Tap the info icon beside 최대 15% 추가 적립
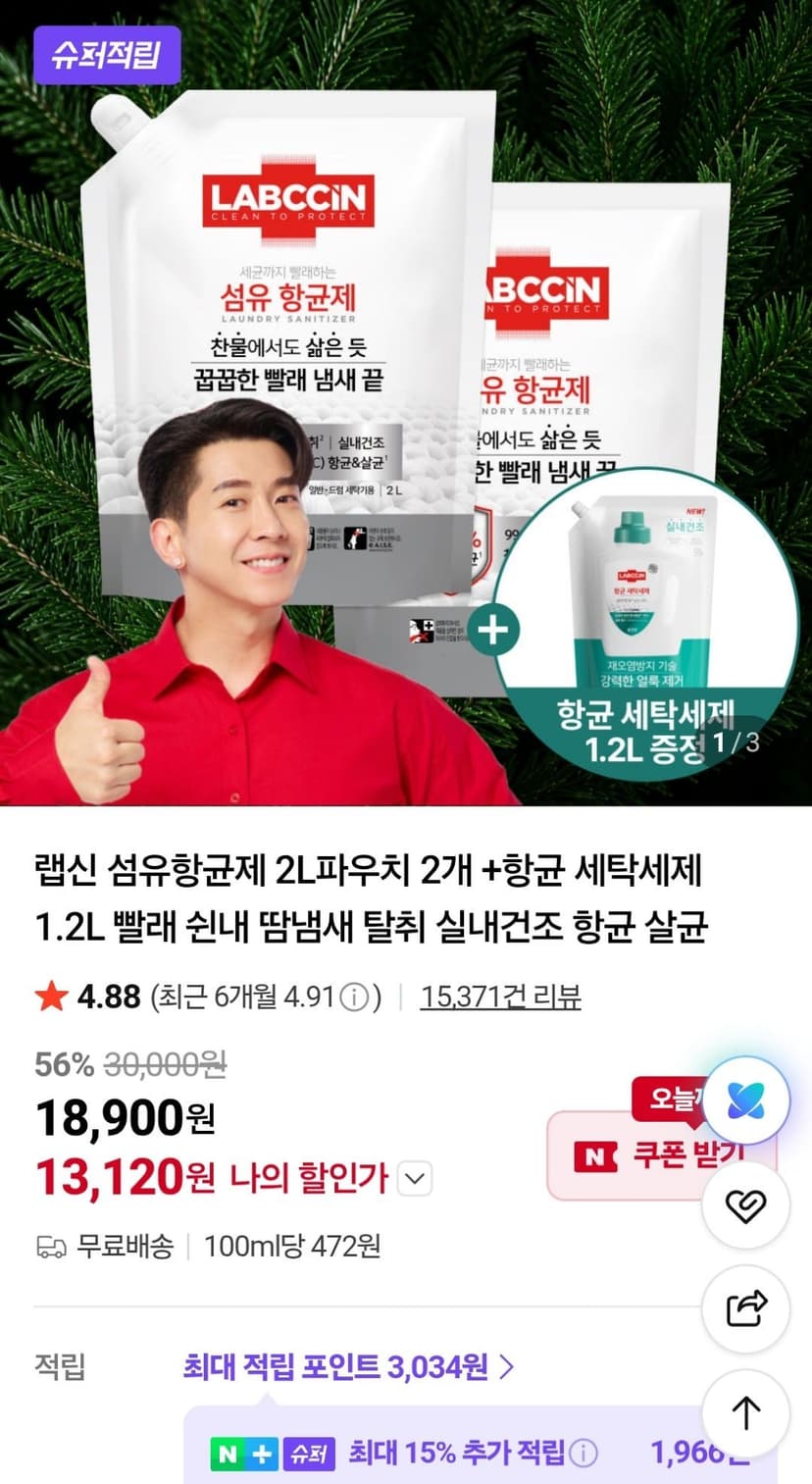This screenshot has height=1484, width=812. pos(584,1453)
